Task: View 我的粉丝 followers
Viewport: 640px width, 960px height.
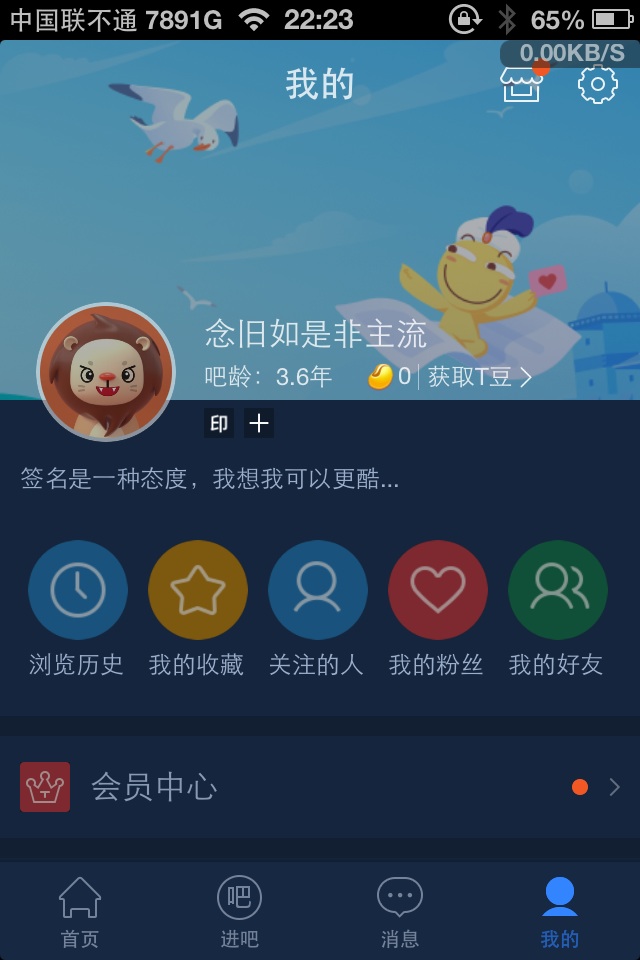Action: pos(437,608)
